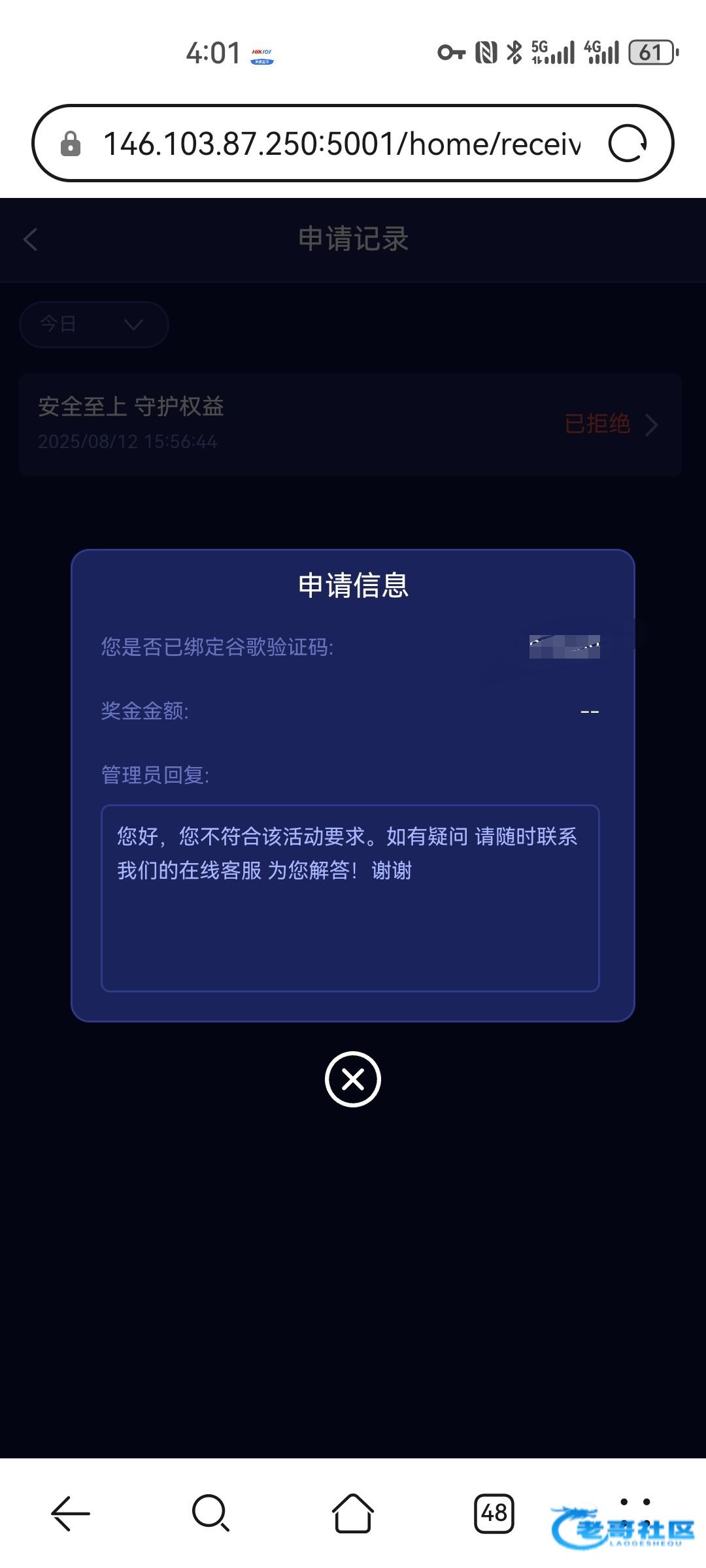Screen dimensions: 706x1568
Task: Go back with browser back arrow
Action: coord(71,1513)
